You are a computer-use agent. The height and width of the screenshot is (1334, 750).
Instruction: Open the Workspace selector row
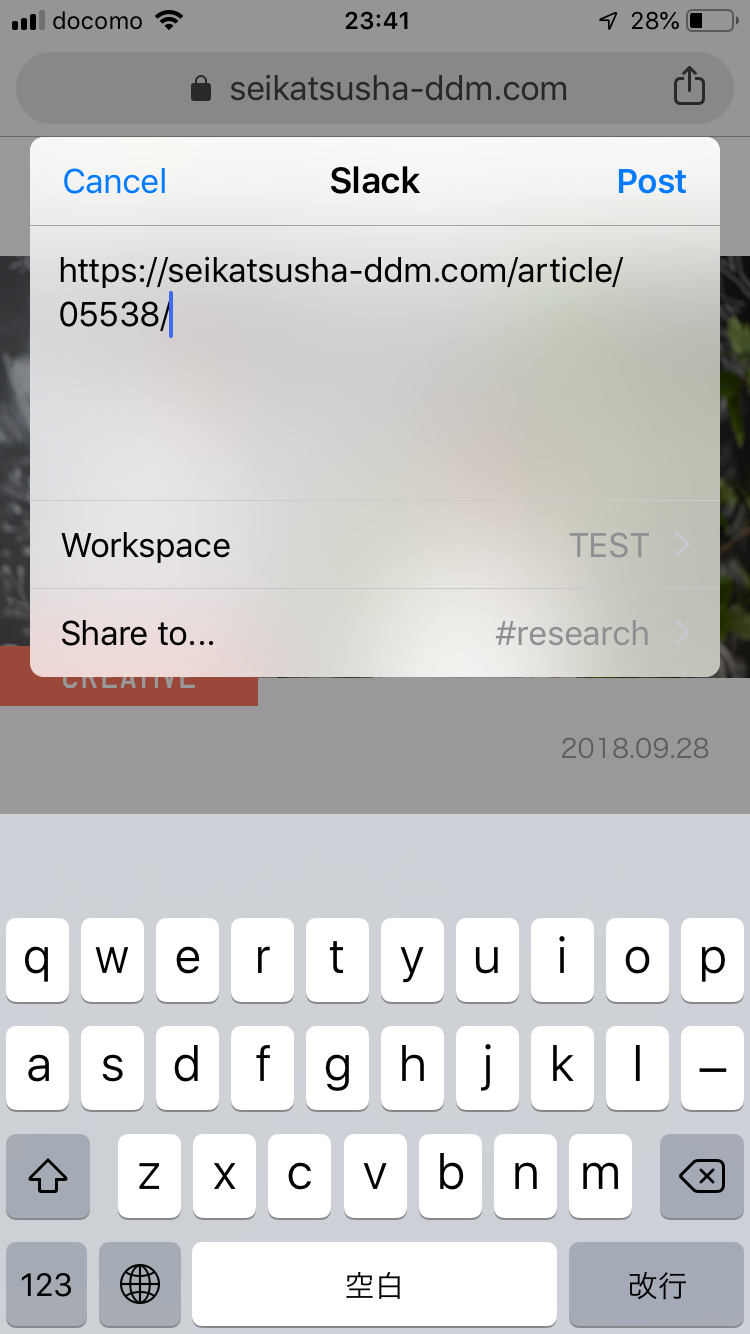coord(374,545)
